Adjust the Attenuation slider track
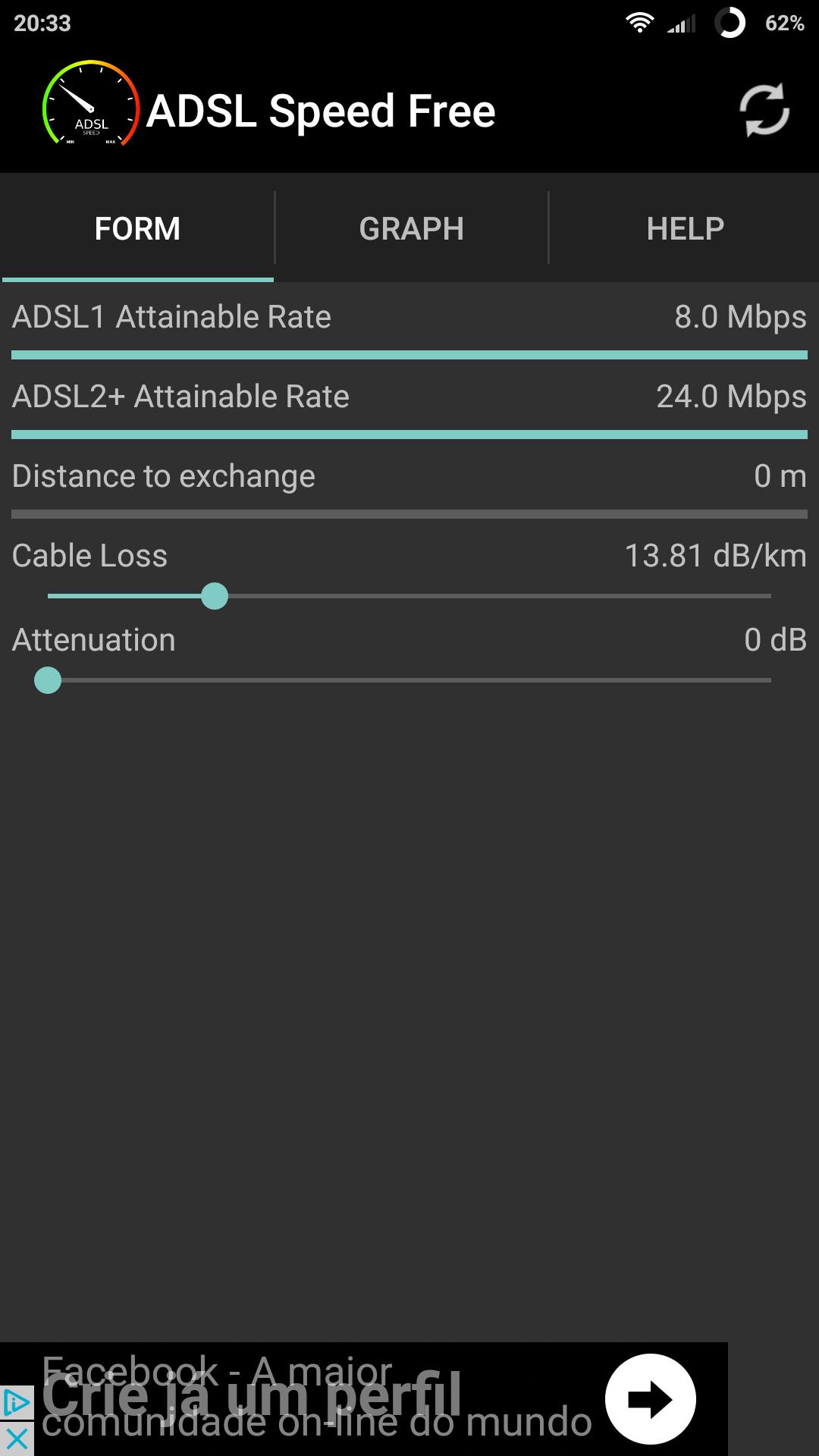 409,681
